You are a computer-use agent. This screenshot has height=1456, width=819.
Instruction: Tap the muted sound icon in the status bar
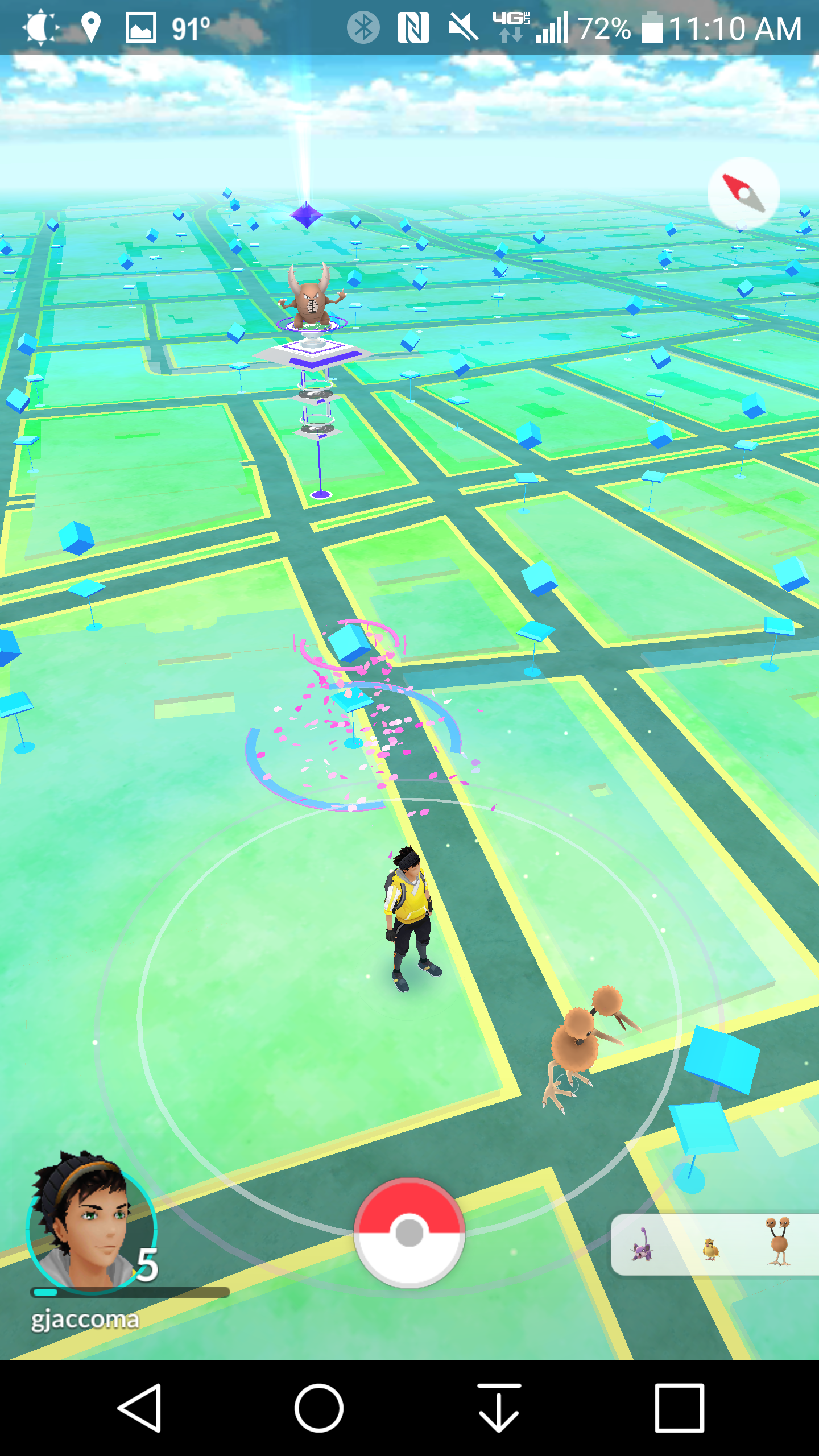[464, 27]
